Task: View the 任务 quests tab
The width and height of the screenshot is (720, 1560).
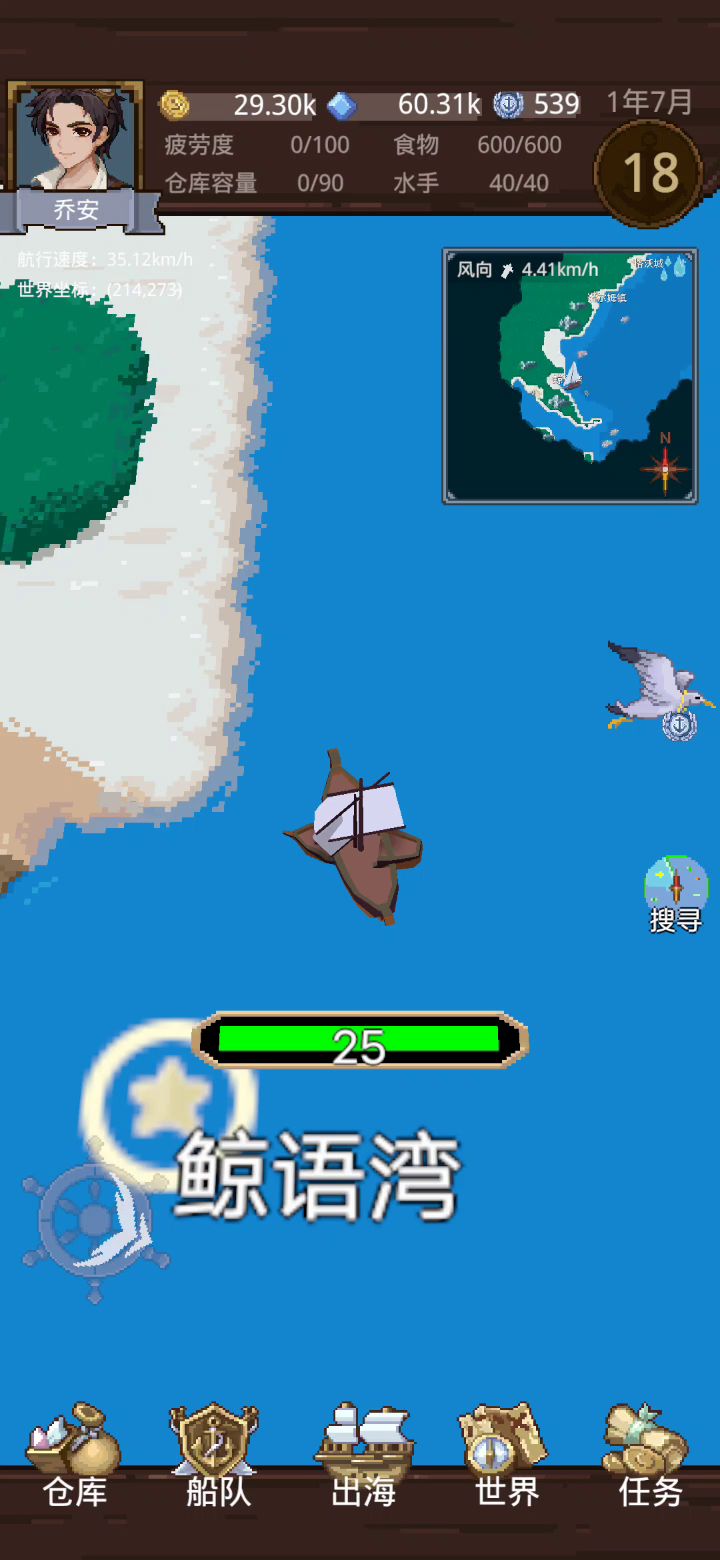Action: pos(650,1455)
